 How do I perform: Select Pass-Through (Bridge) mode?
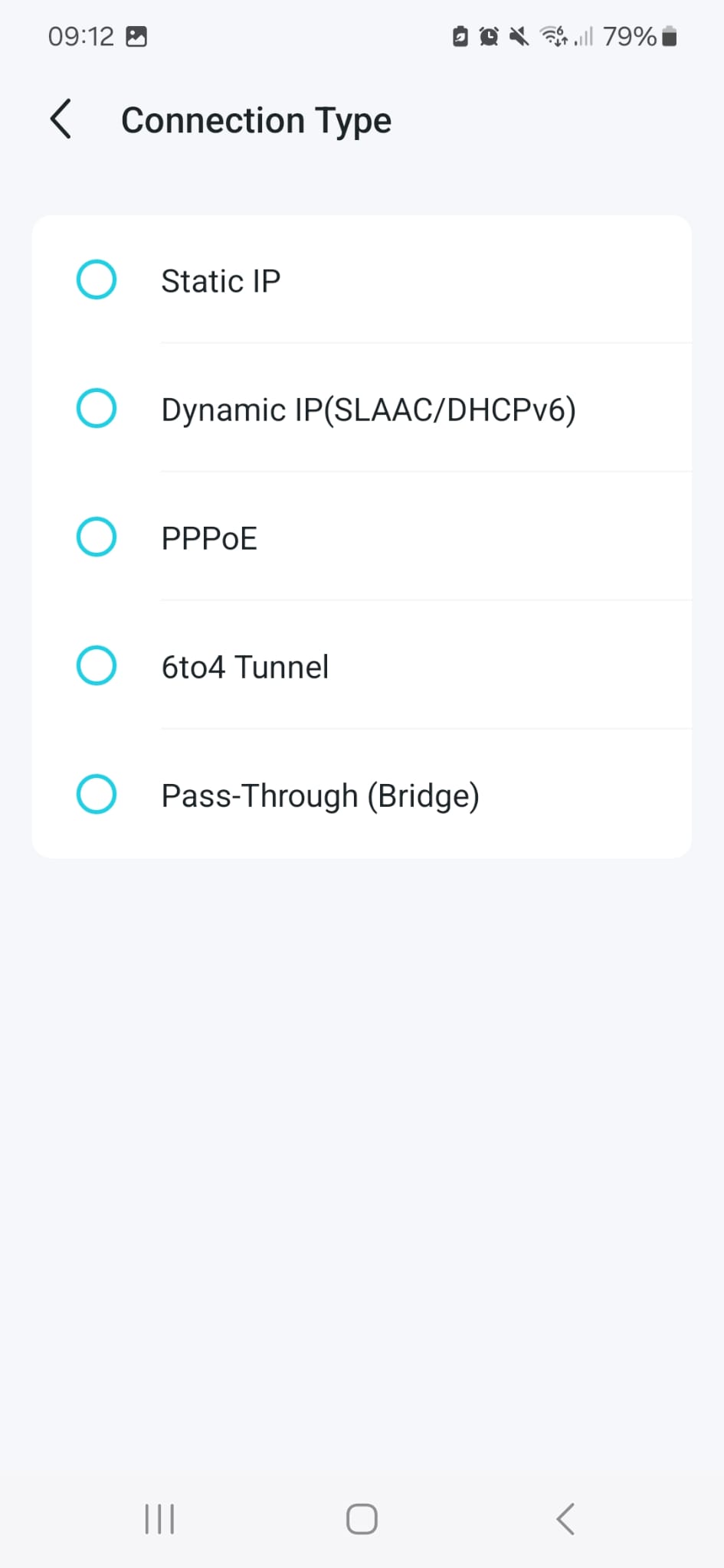coord(96,794)
